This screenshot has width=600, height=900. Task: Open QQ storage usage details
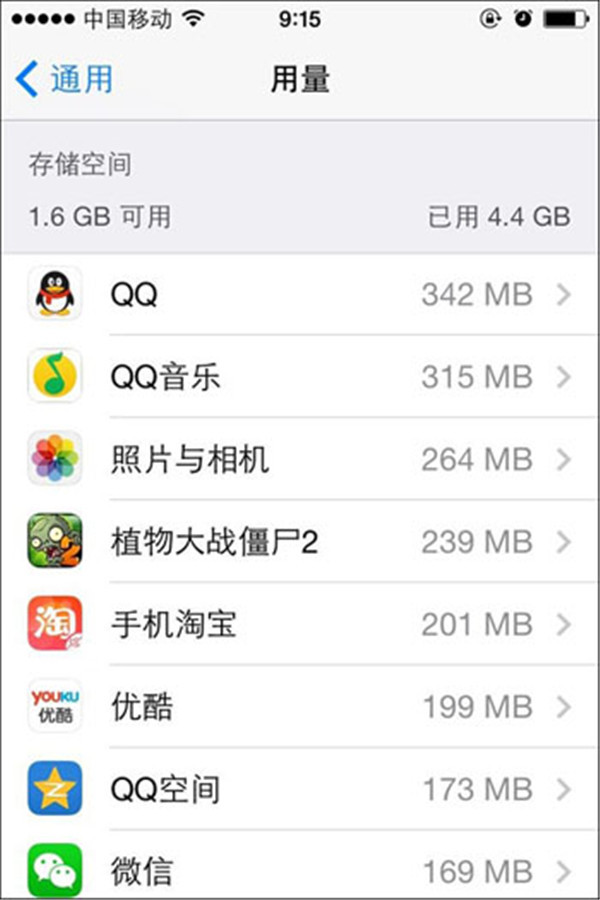point(300,295)
